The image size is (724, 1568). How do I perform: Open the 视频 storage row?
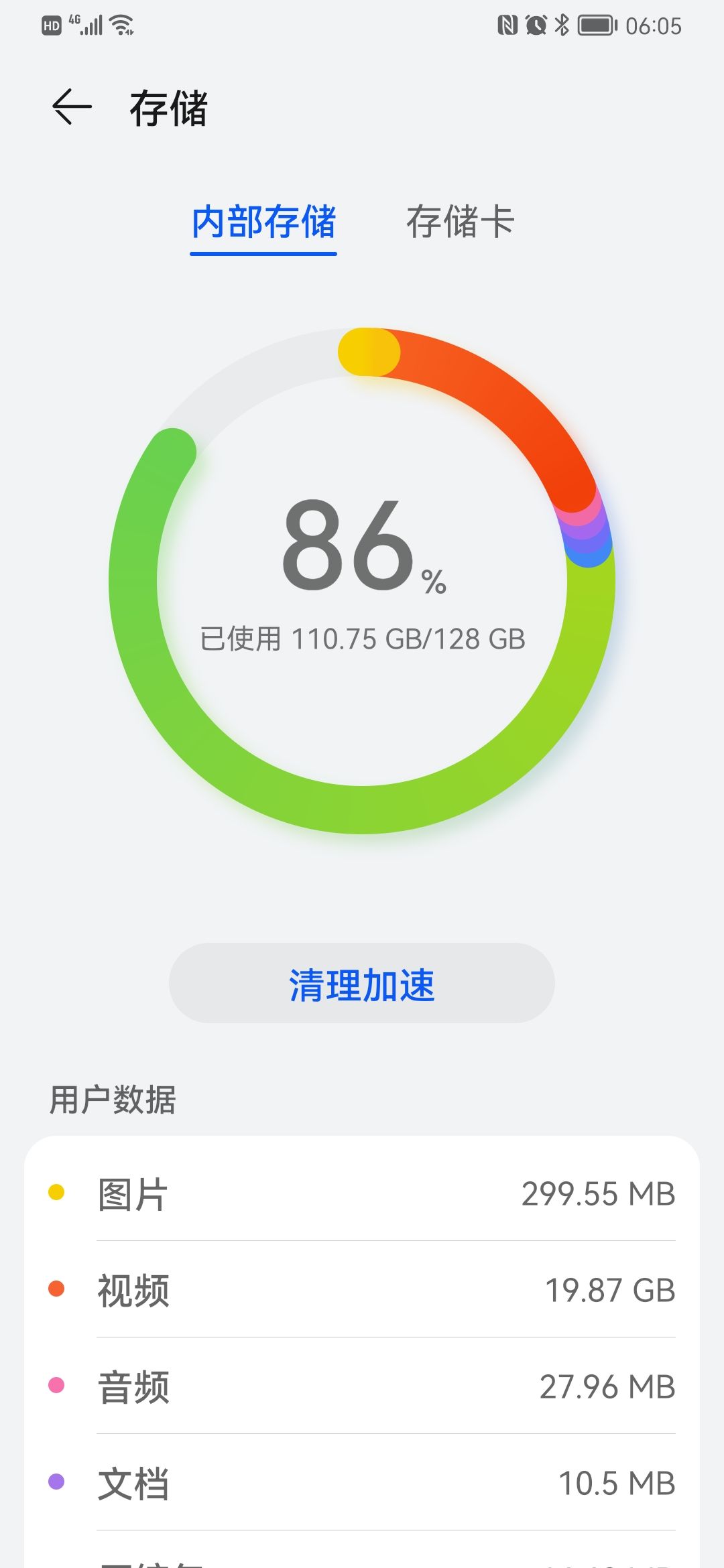click(x=362, y=1289)
